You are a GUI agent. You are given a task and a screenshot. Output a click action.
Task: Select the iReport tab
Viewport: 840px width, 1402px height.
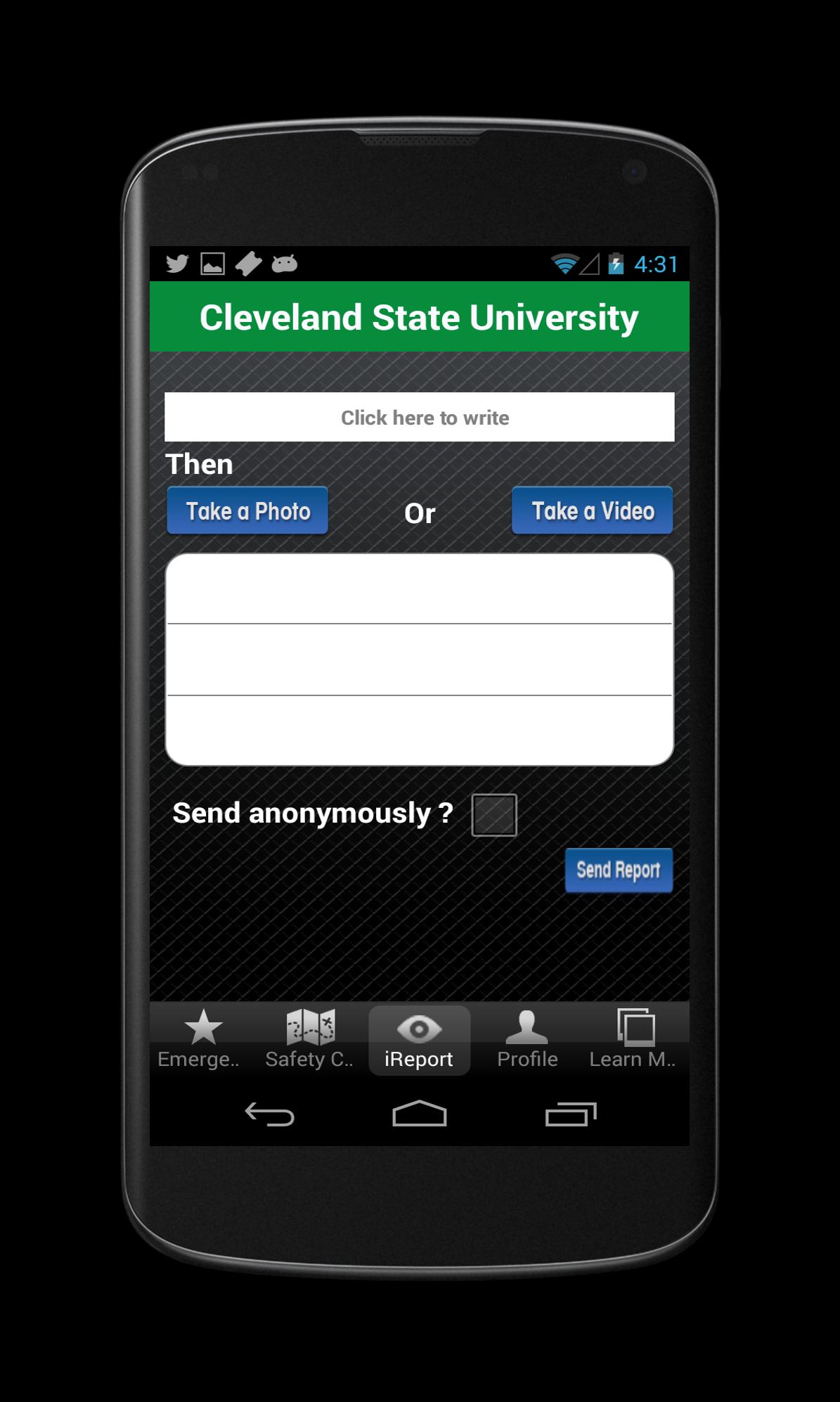click(x=419, y=1040)
